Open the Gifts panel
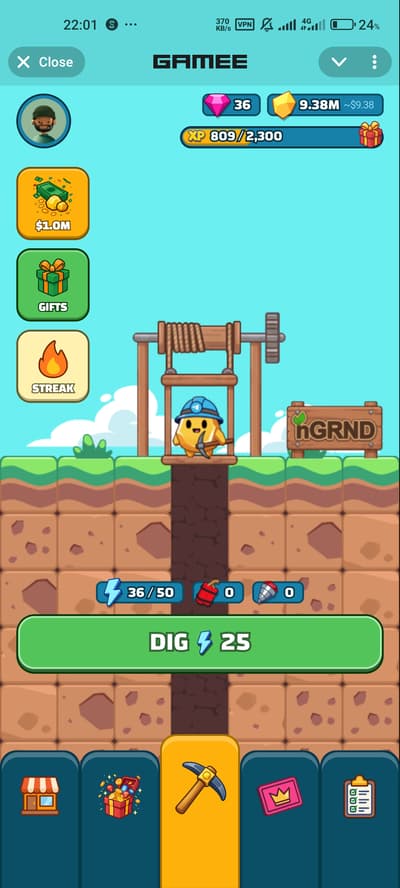The height and width of the screenshot is (888, 400). [x=53, y=285]
